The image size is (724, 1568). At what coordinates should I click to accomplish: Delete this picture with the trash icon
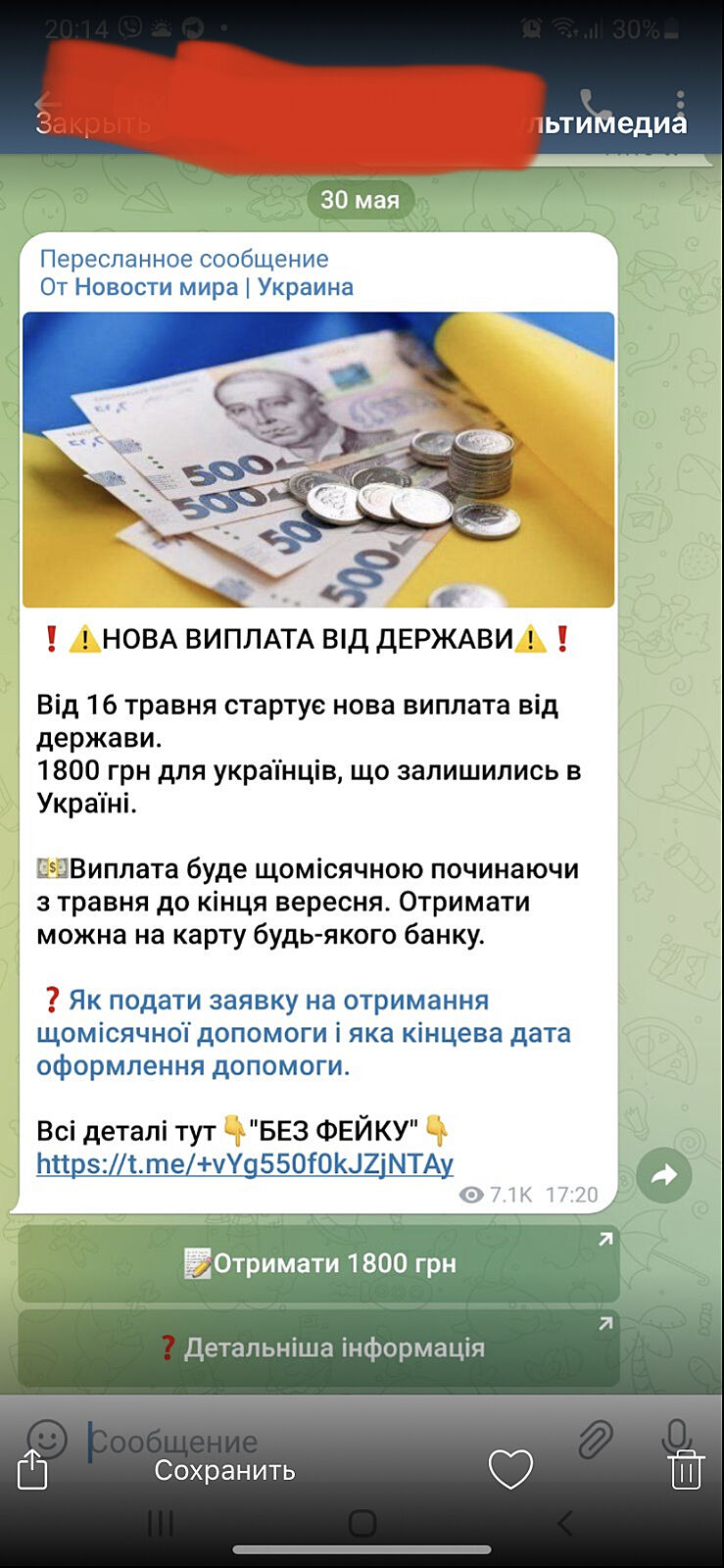[x=686, y=1471]
